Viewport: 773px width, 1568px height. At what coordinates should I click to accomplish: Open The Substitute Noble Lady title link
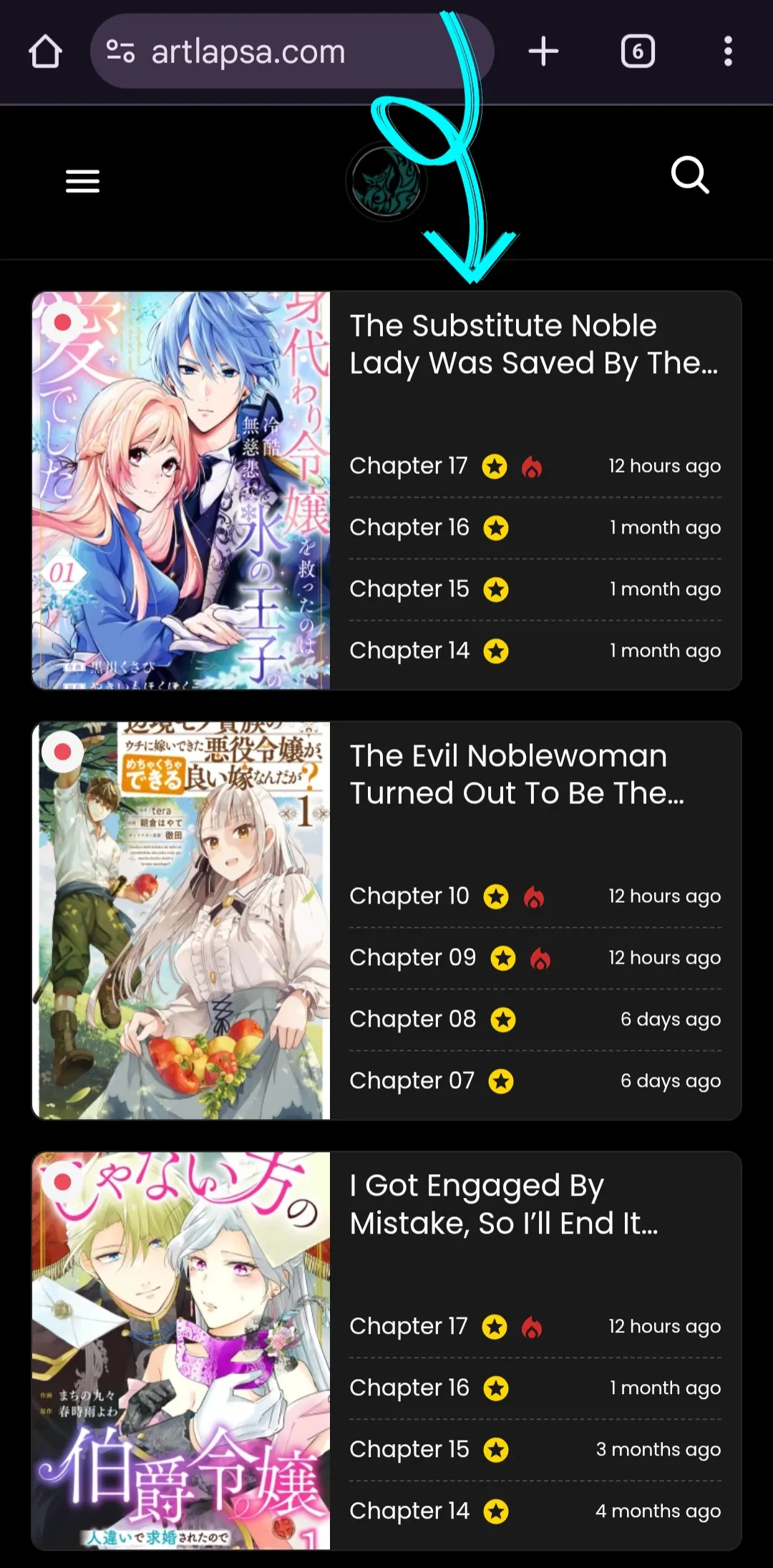pyautogui.click(x=533, y=344)
